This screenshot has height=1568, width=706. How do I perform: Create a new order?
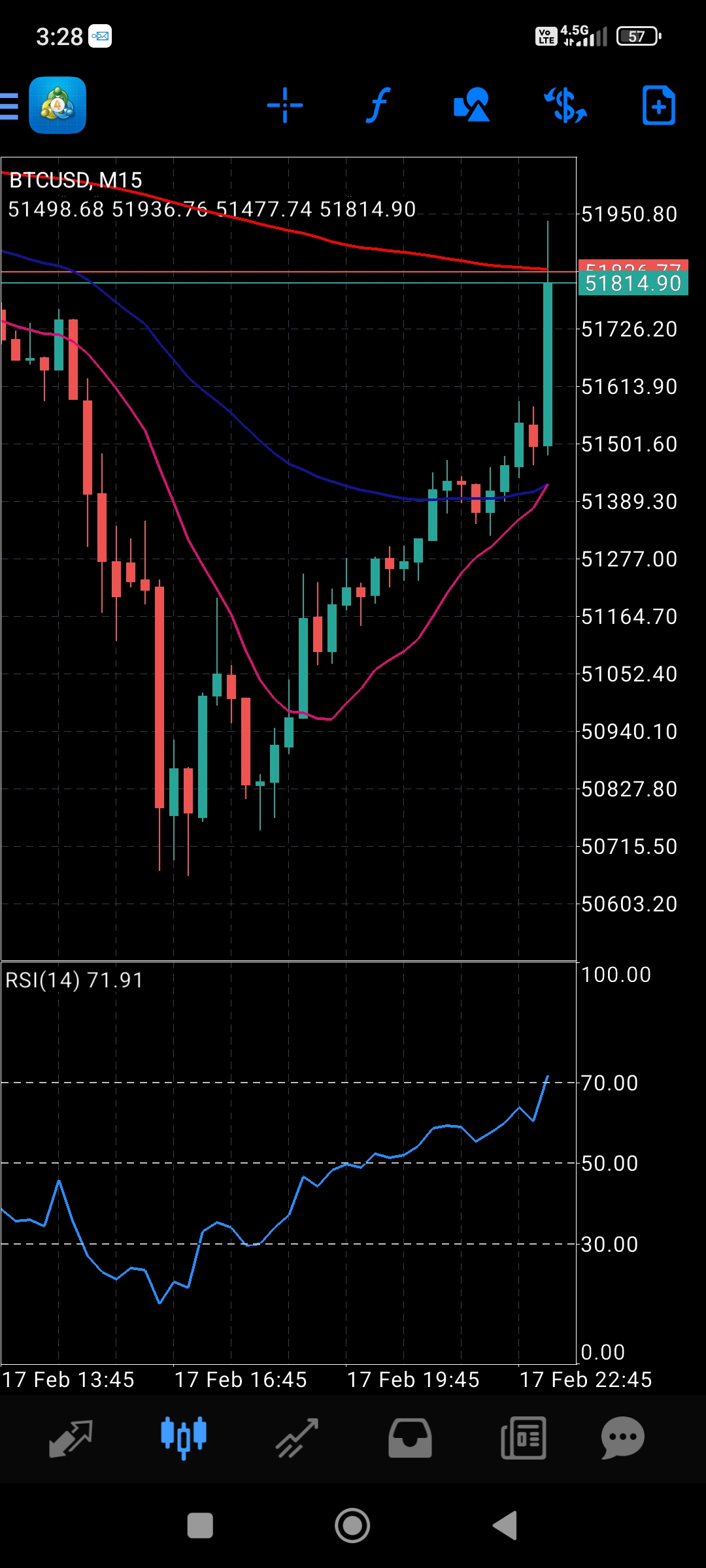tap(658, 105)
